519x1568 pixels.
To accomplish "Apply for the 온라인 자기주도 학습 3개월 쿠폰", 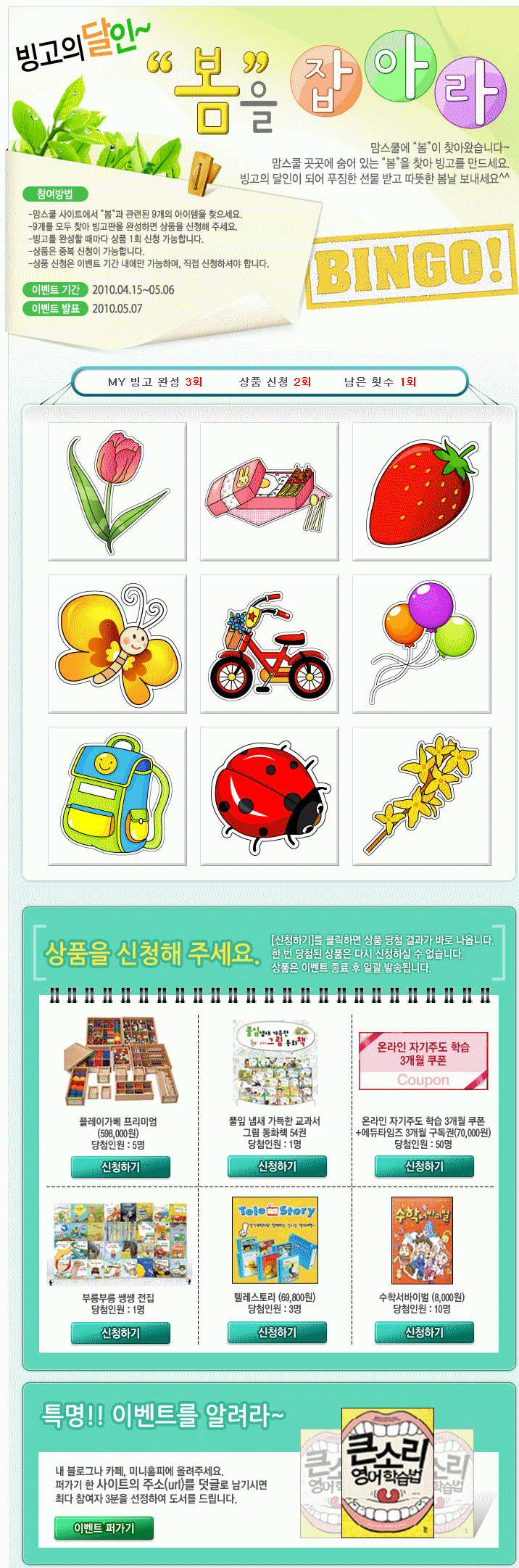I will tap(424, 1166).
